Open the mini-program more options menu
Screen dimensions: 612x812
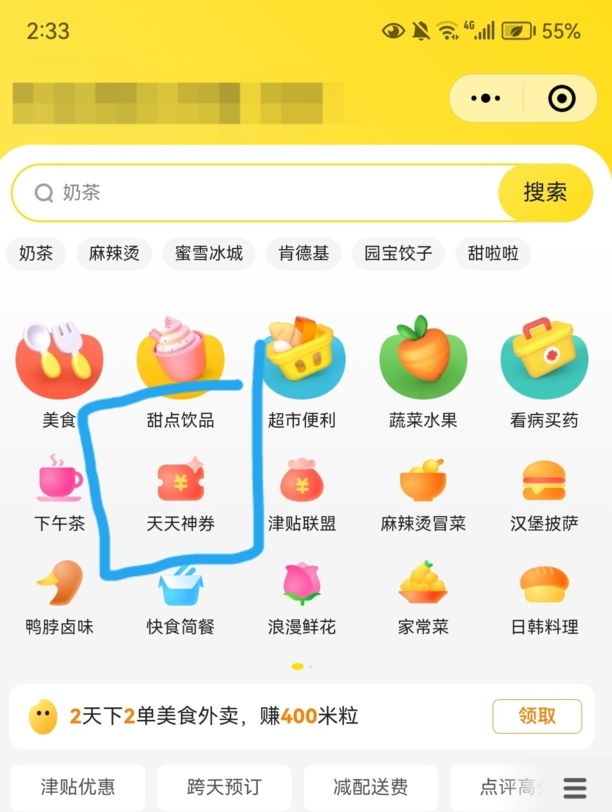[x=486, y=99]
